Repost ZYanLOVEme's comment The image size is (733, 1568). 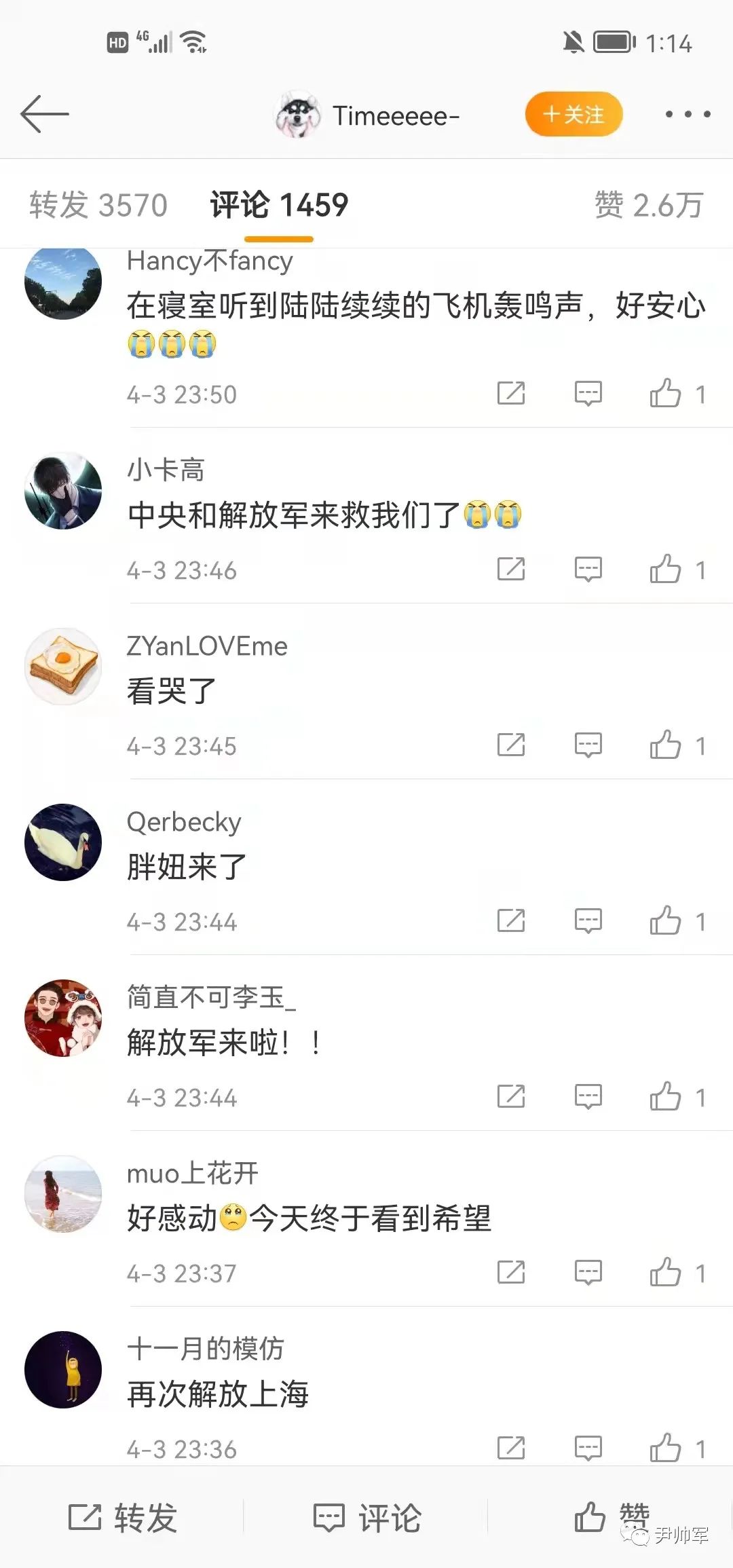point(511,745)
